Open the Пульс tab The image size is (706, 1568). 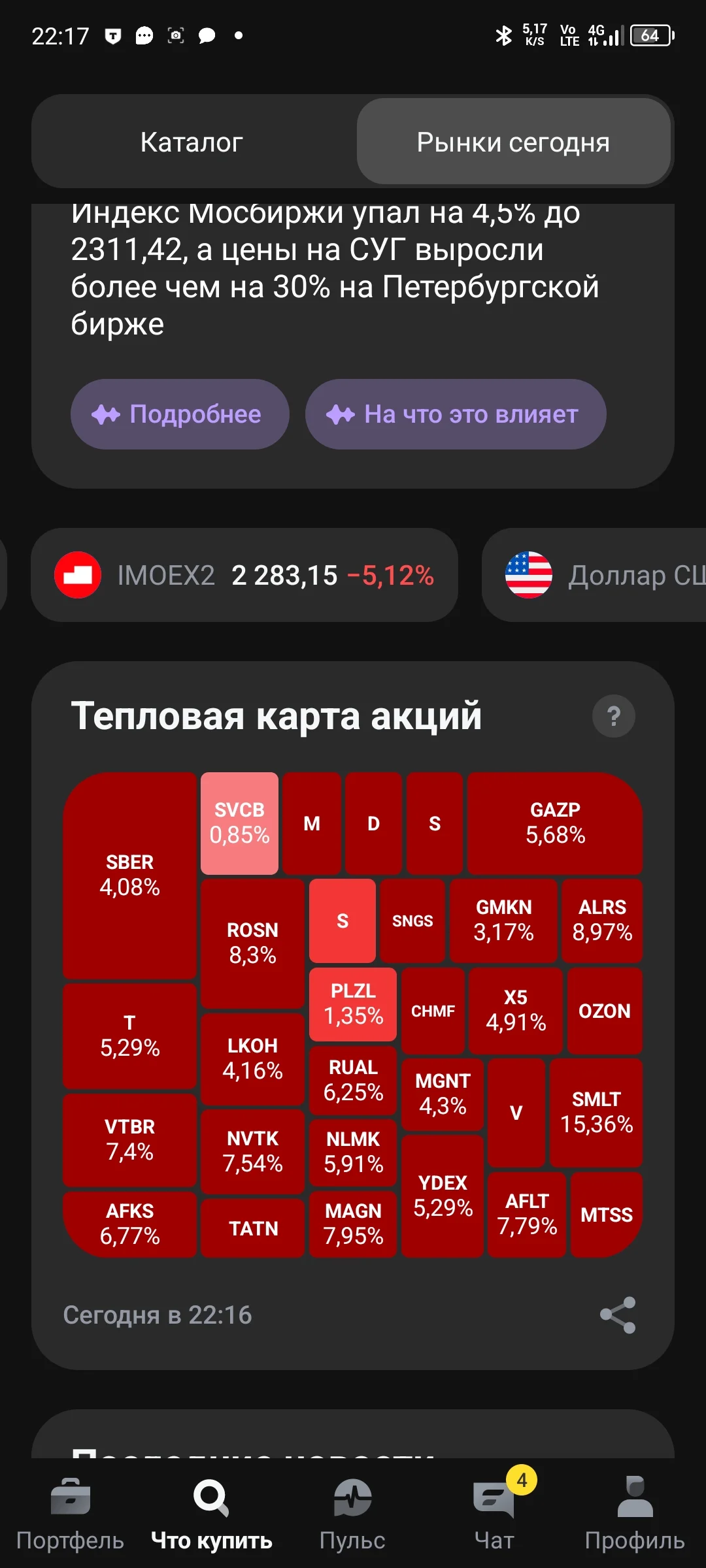(352, 1514)
